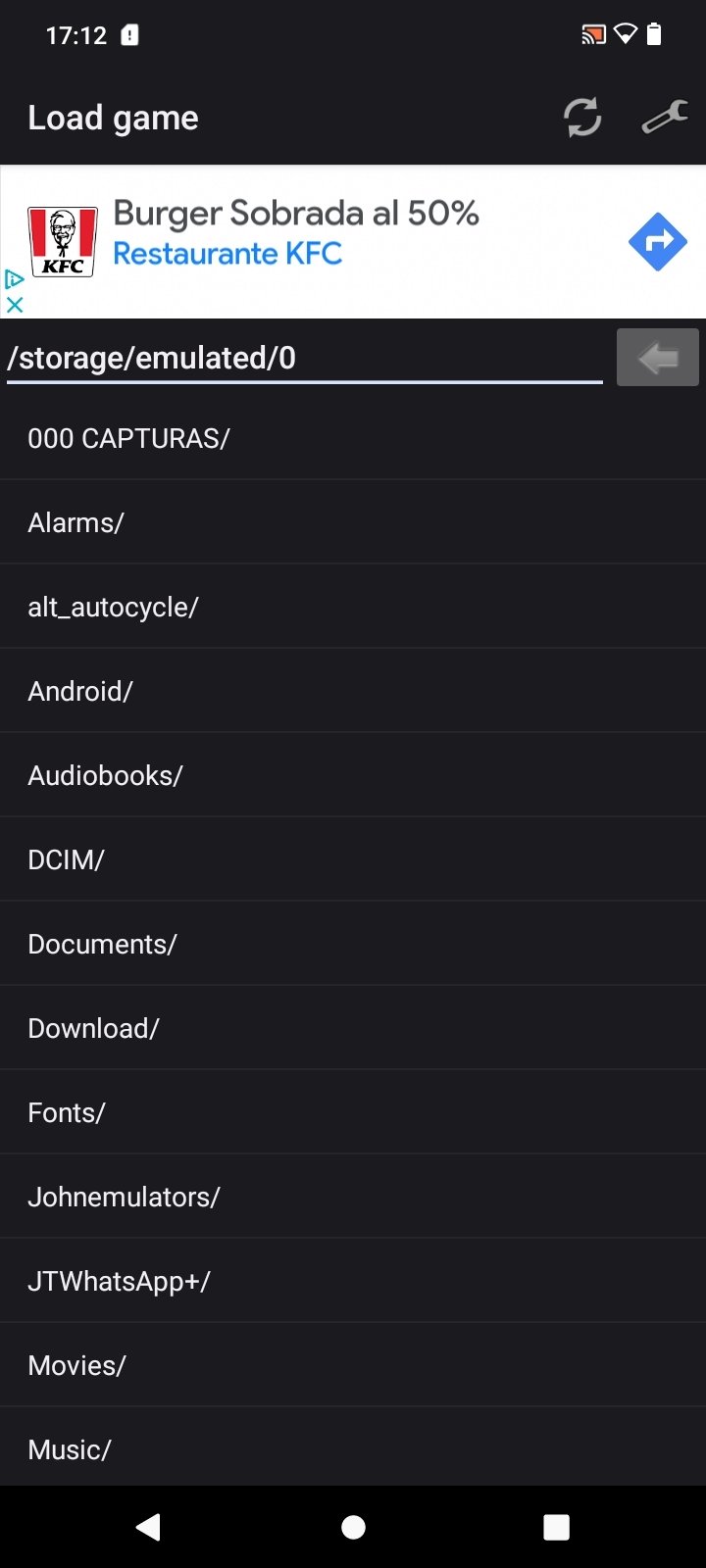Tap the system back button
The height and width of the screenshot is (1568, 706).
coord(149,1527)
